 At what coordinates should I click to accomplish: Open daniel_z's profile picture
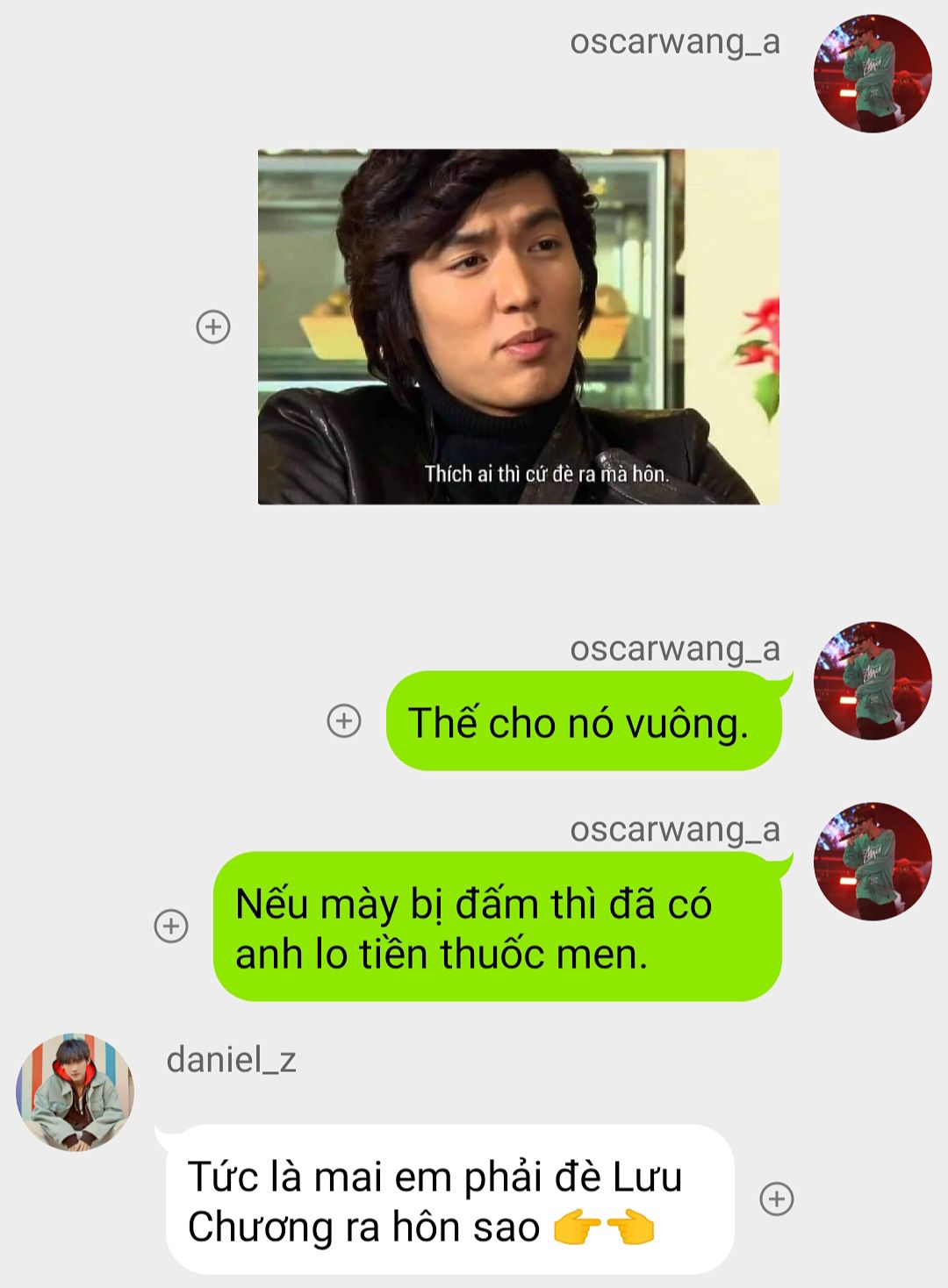[75, 1092]
